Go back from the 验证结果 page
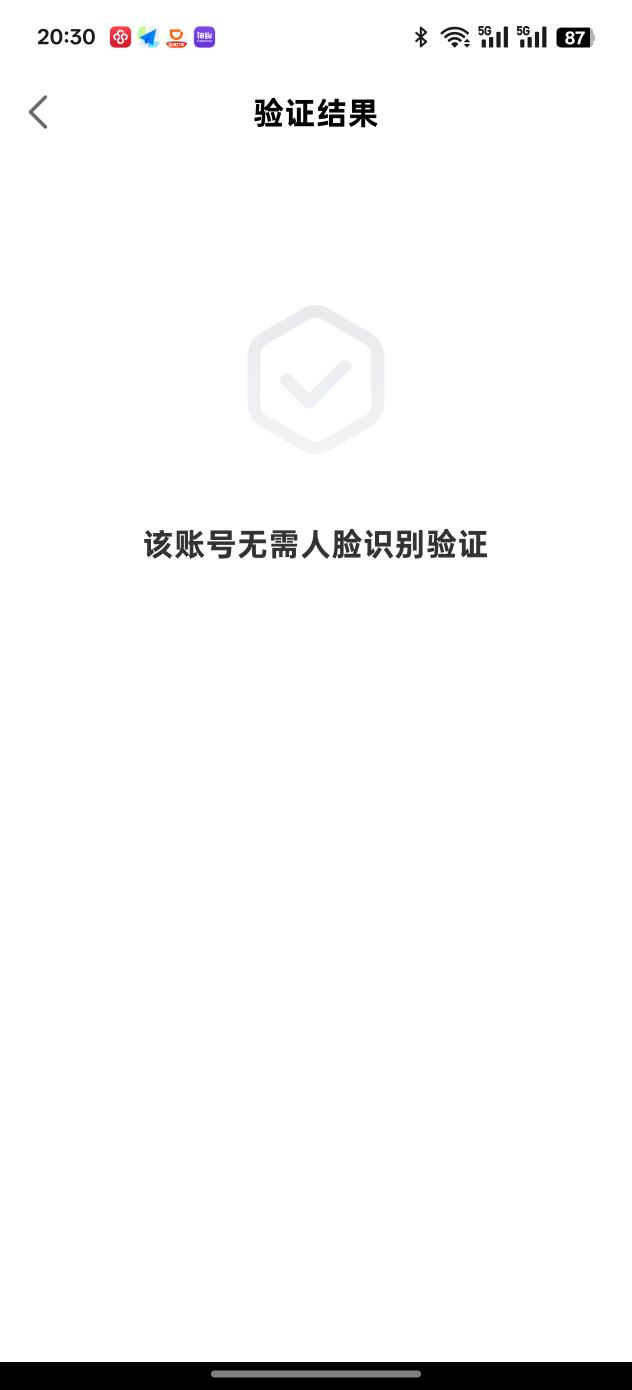 point(38,113)
